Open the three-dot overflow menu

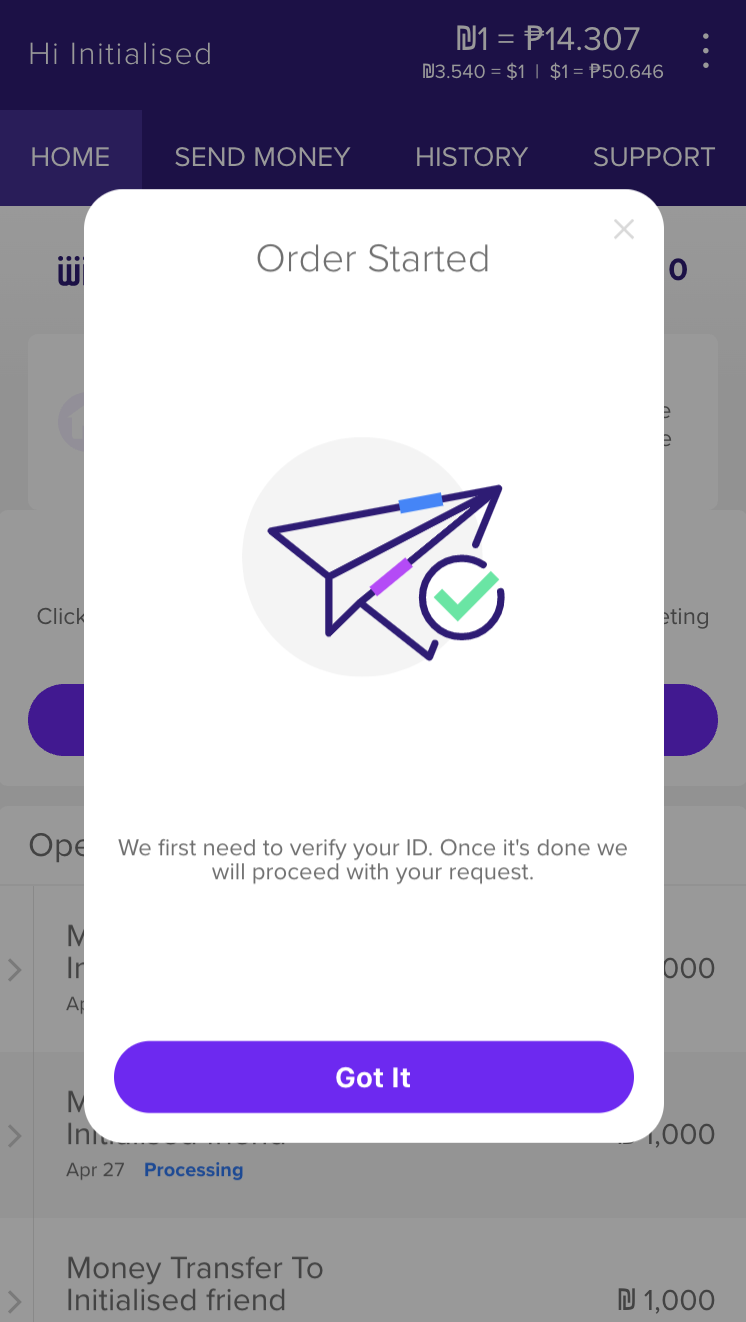click(706, 51)
